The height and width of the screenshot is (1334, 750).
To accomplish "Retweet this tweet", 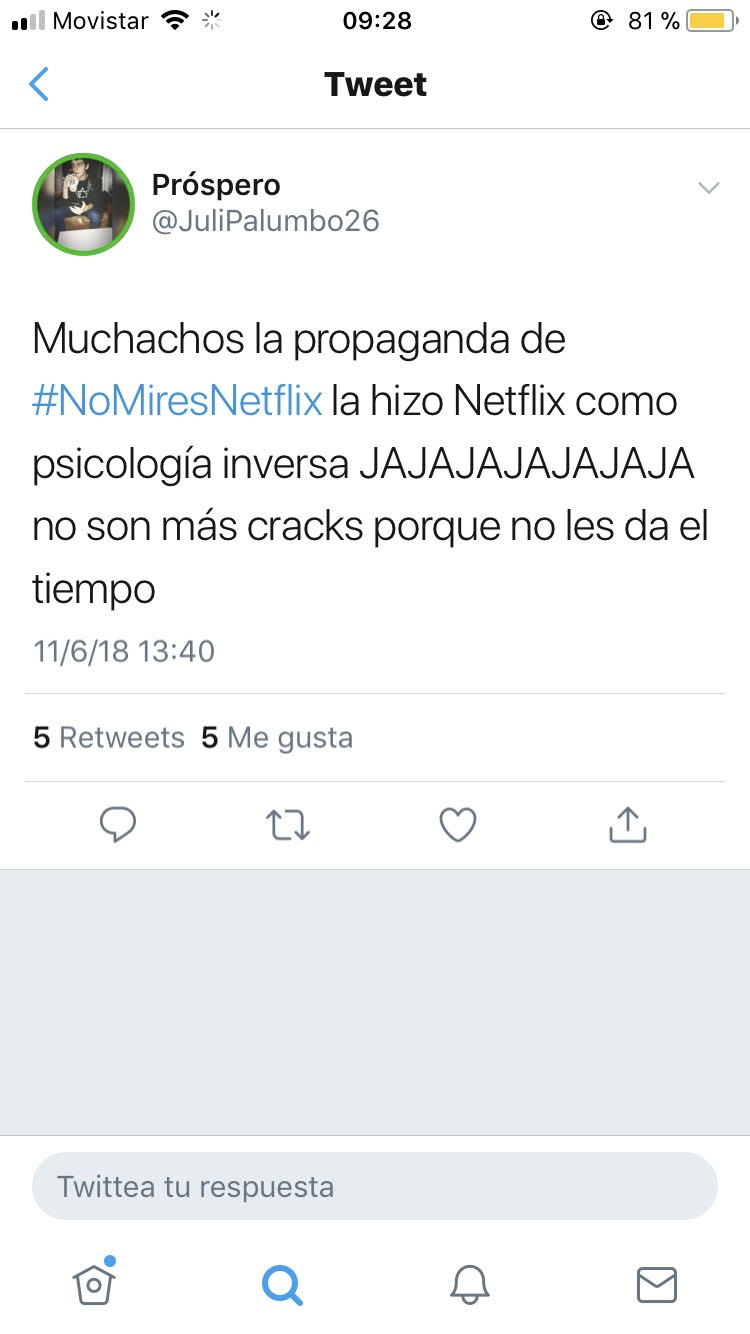I will coord(288,825).
